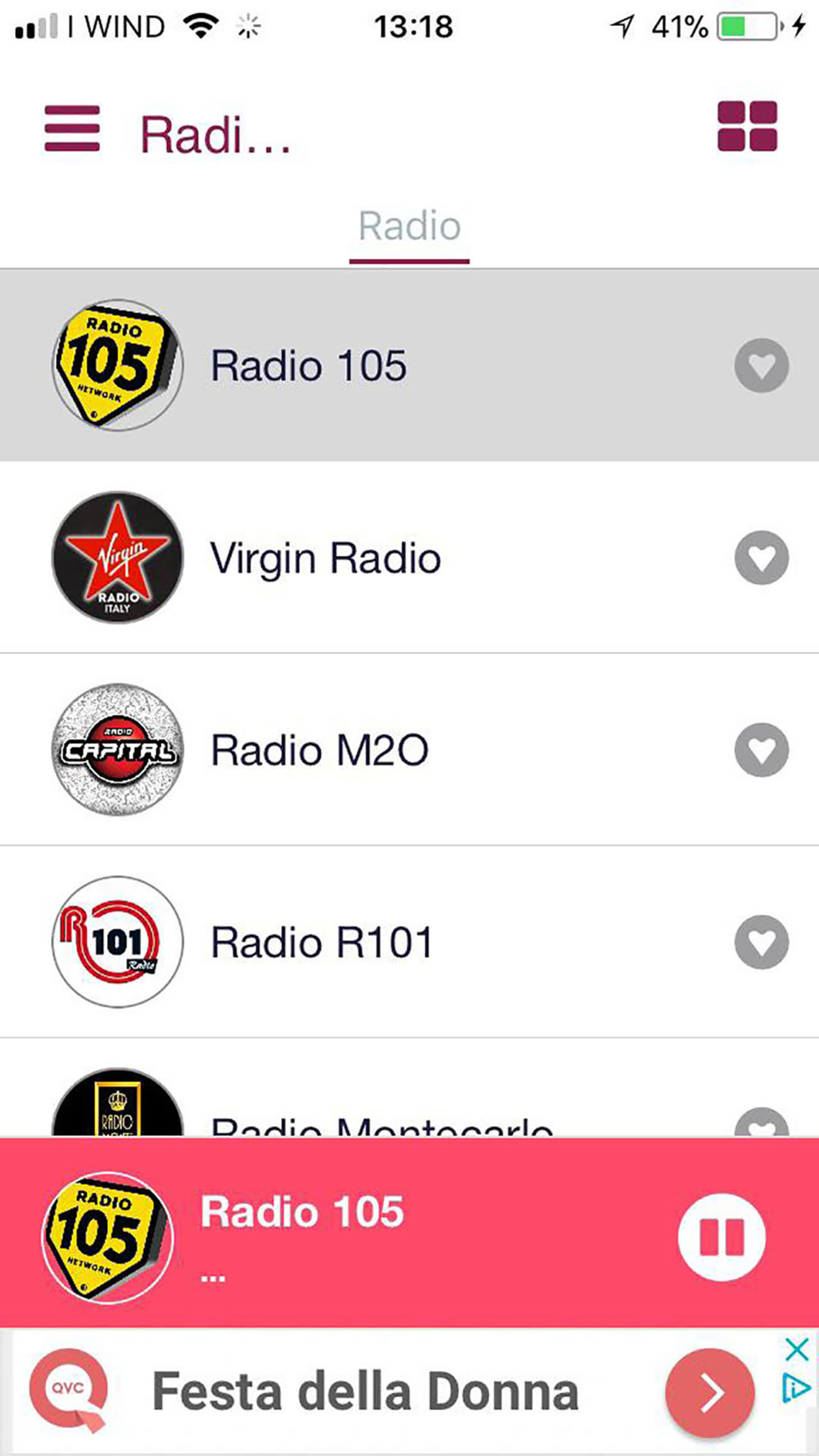
Task: Favorite Radio 105 with the heart
Action: [762, 365]
